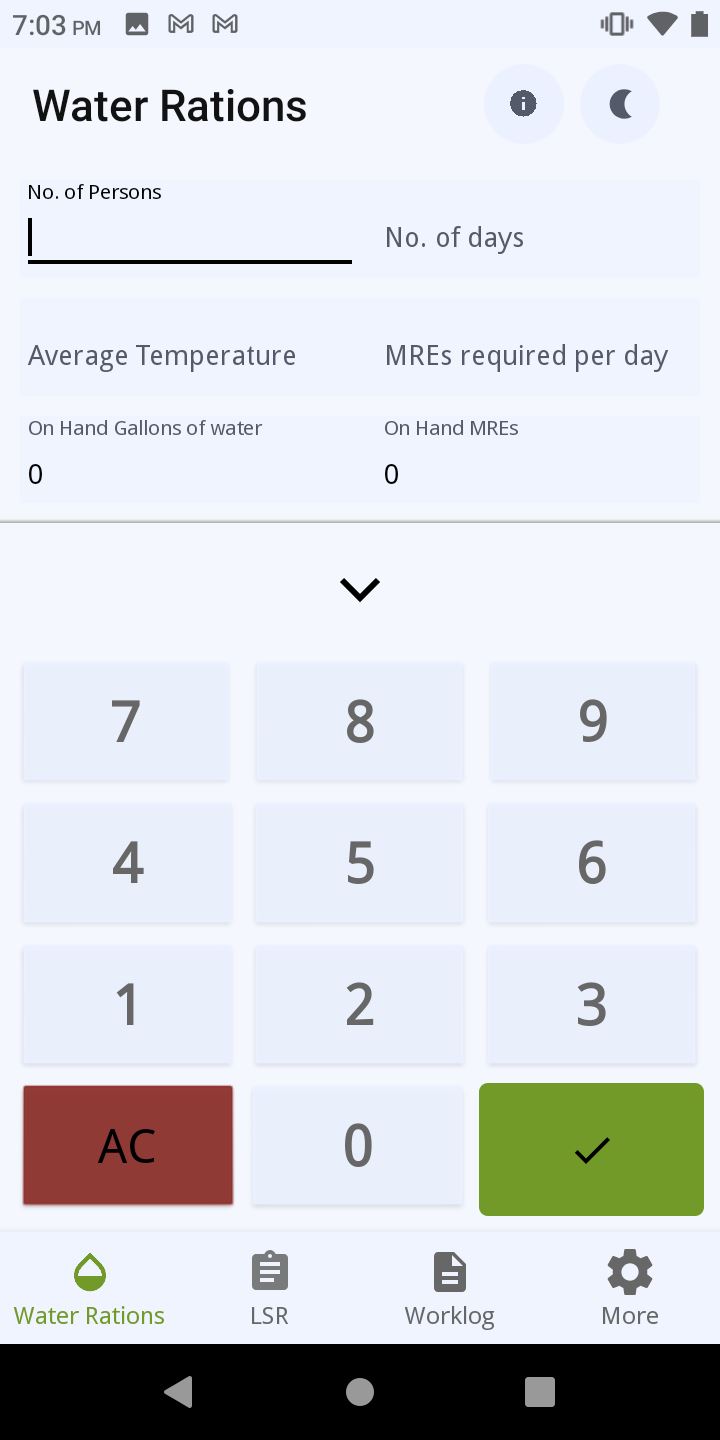Edit On Hand Gallons of water
Viewport: 720px width, 1440px height.
point(190,456)
